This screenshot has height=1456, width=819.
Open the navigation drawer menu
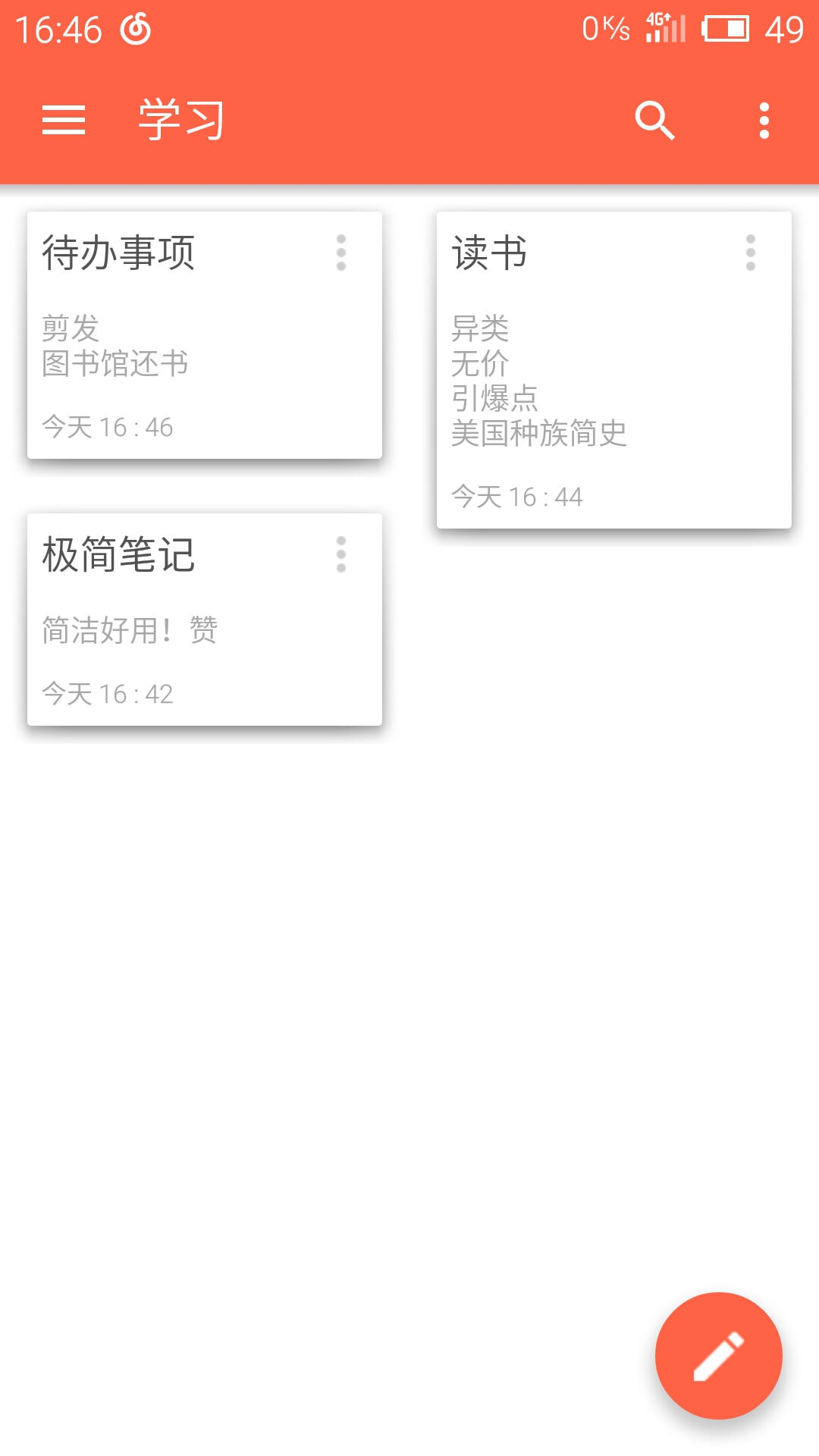click(x=64, y=119)
